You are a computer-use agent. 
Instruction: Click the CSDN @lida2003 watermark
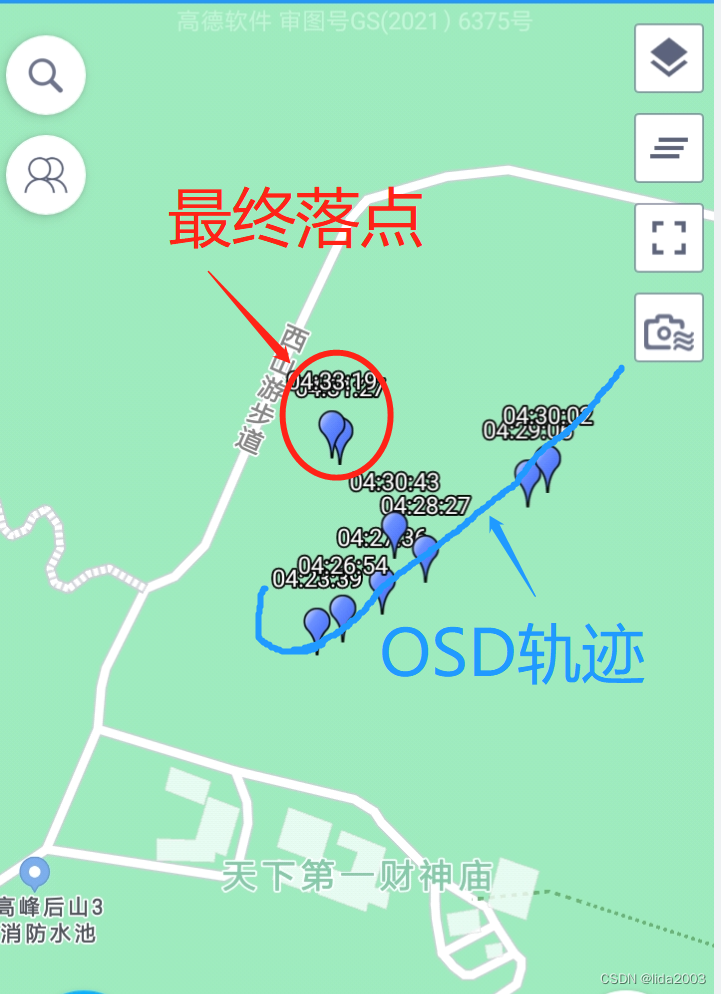(x=655, y=978)
